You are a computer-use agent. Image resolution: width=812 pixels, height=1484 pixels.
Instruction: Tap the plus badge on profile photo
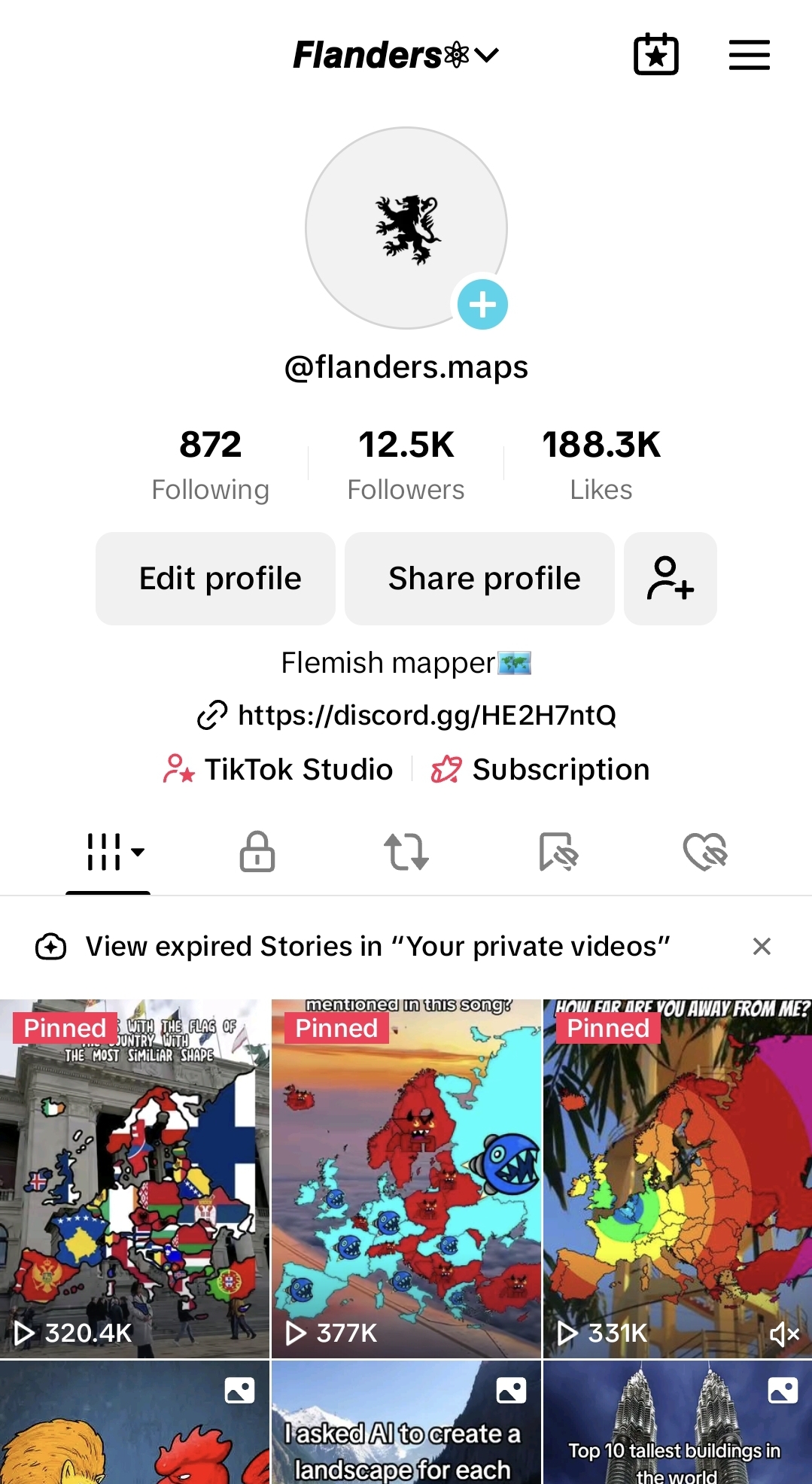click(x=482, y=305)
